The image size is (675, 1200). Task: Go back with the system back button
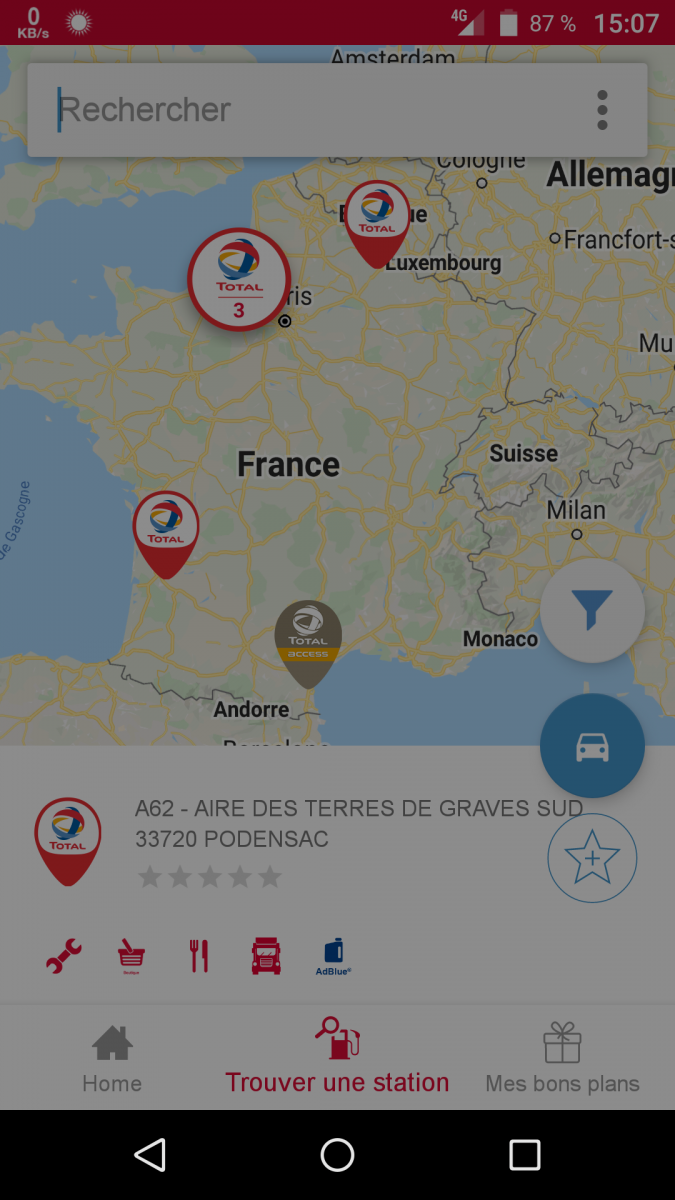pyautogui.click(x=150, y=1155)
